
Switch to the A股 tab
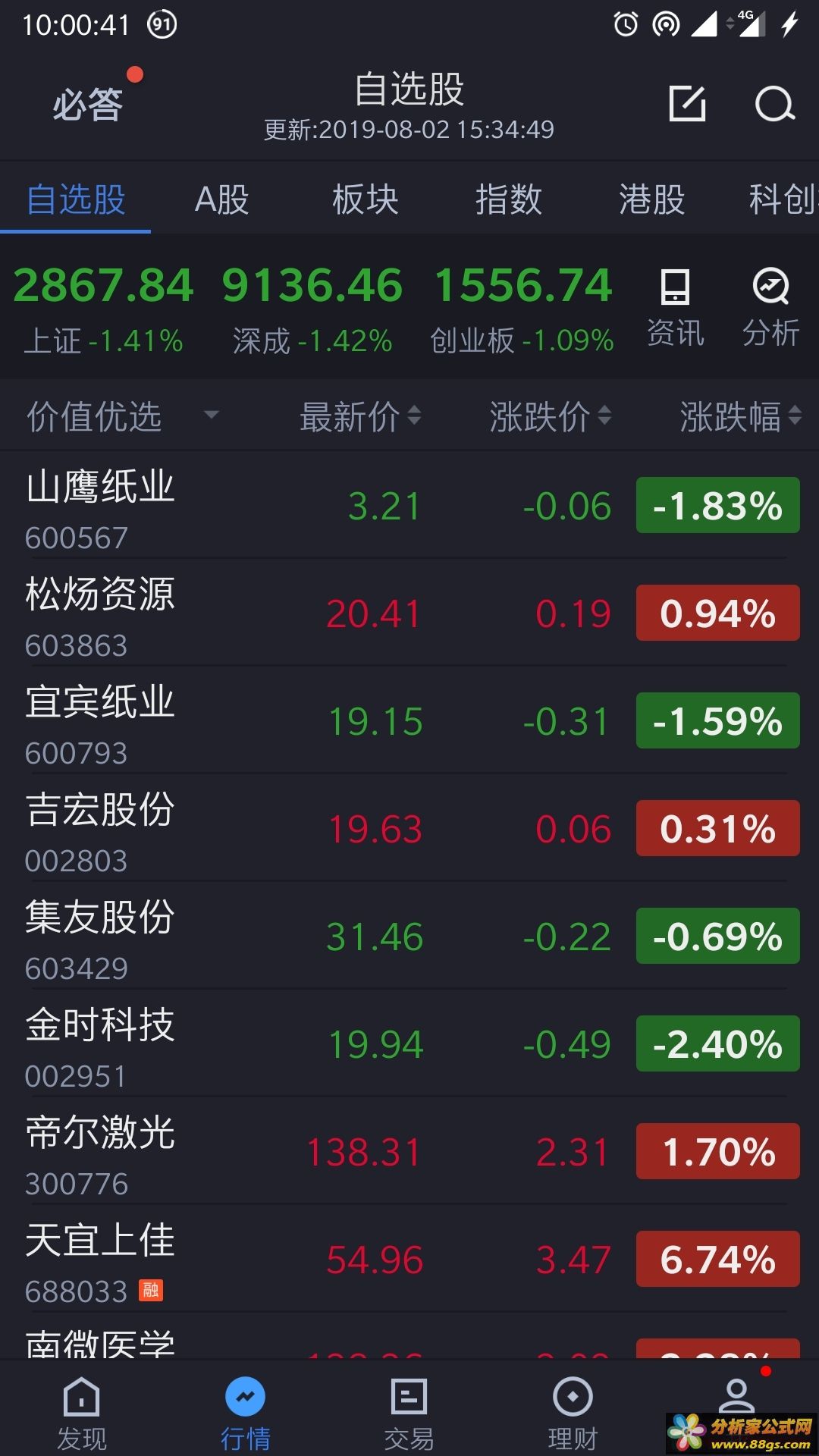(x=221, y=200)
